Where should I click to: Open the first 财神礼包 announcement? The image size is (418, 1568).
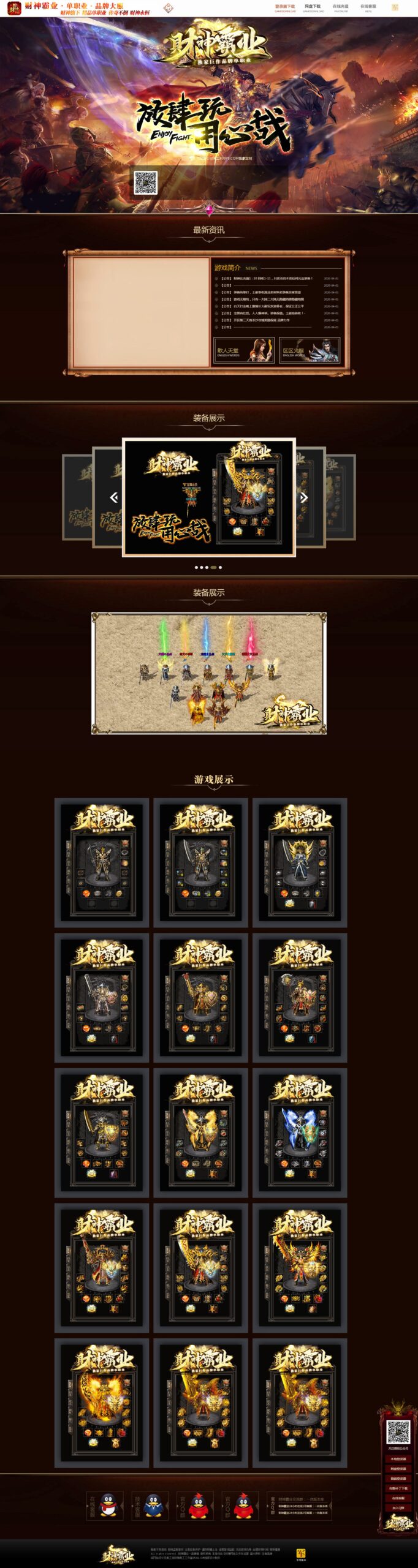click(x=270, y=278)
